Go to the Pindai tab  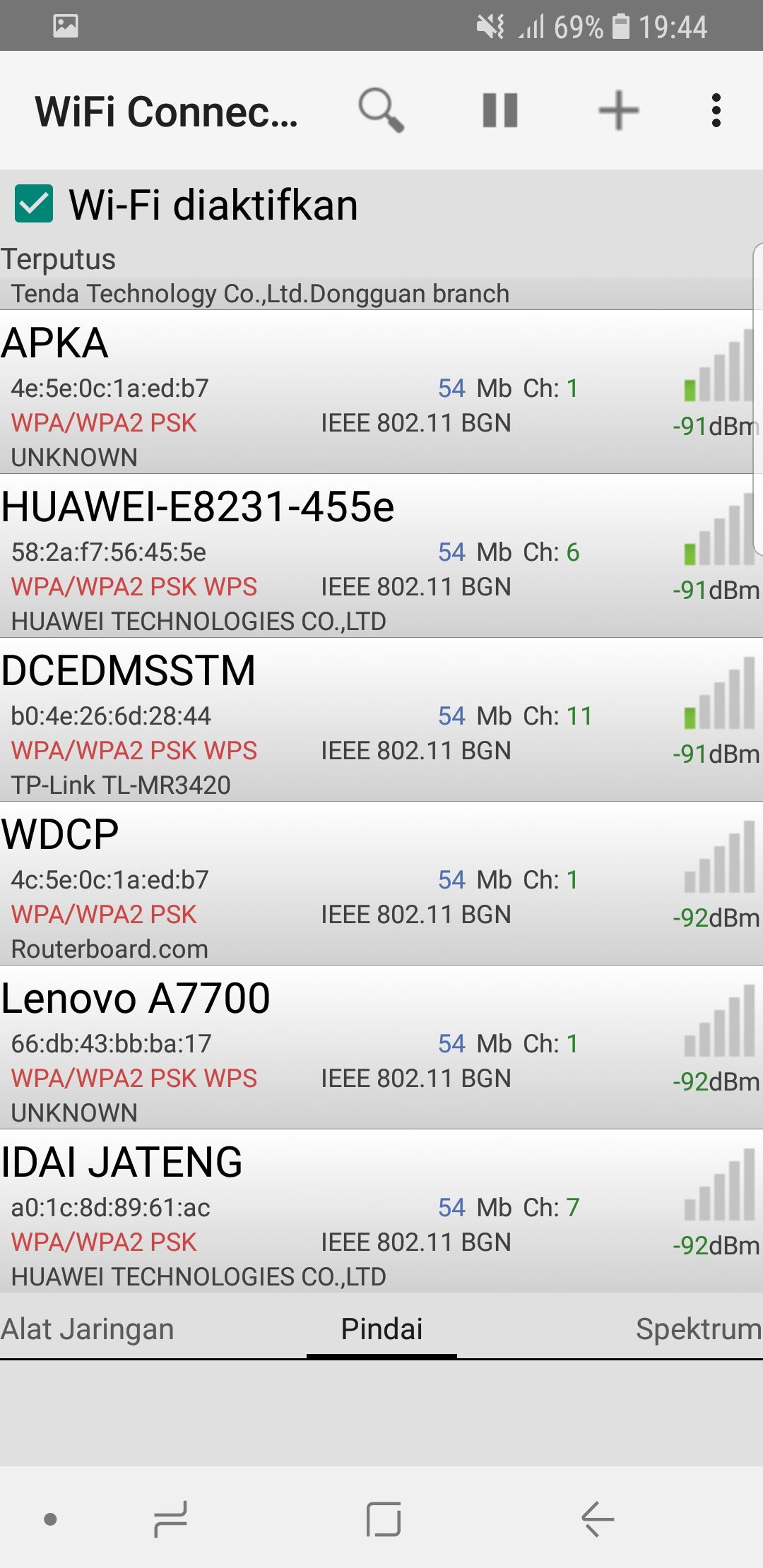(381, 1329)
